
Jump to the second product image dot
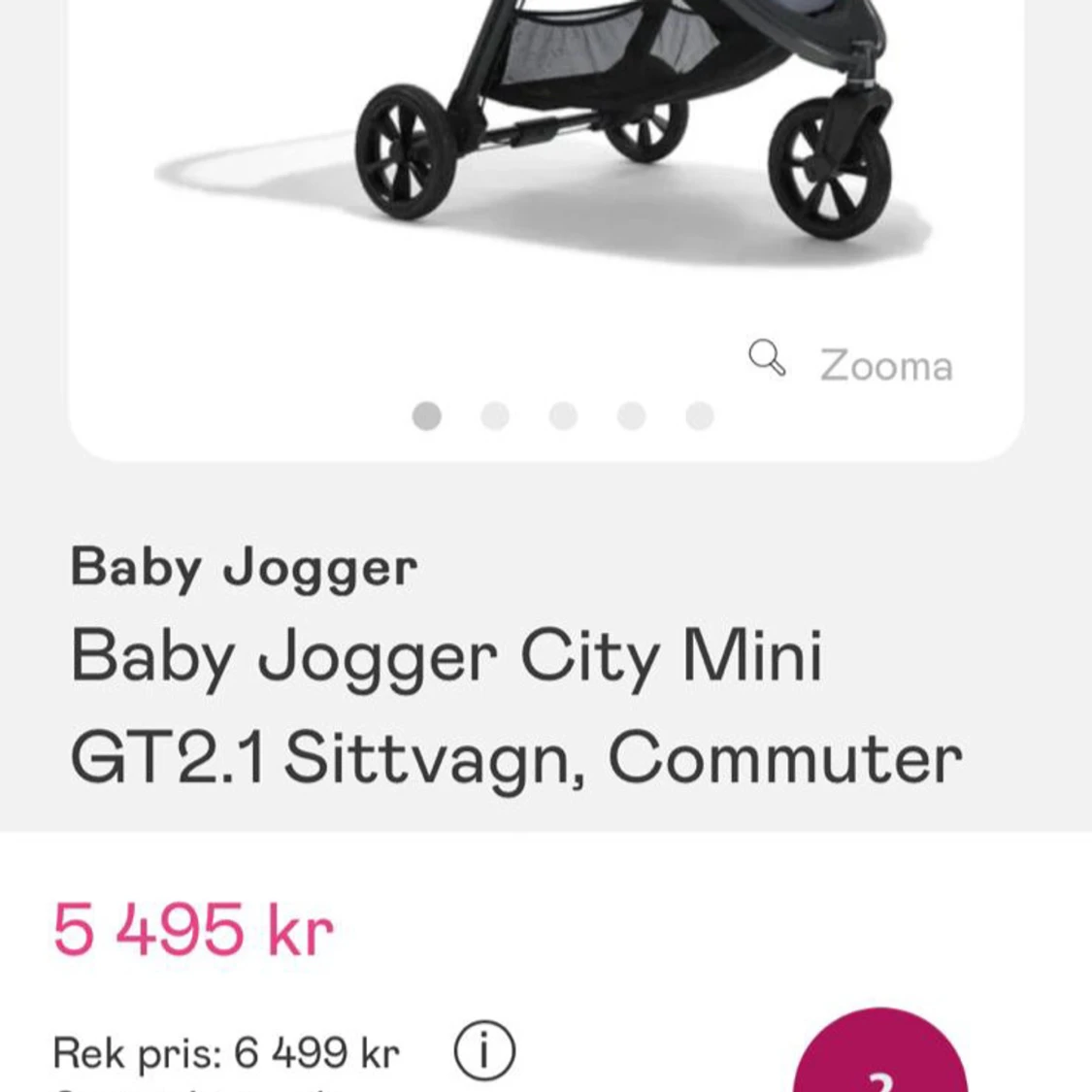tap(495, 416)
